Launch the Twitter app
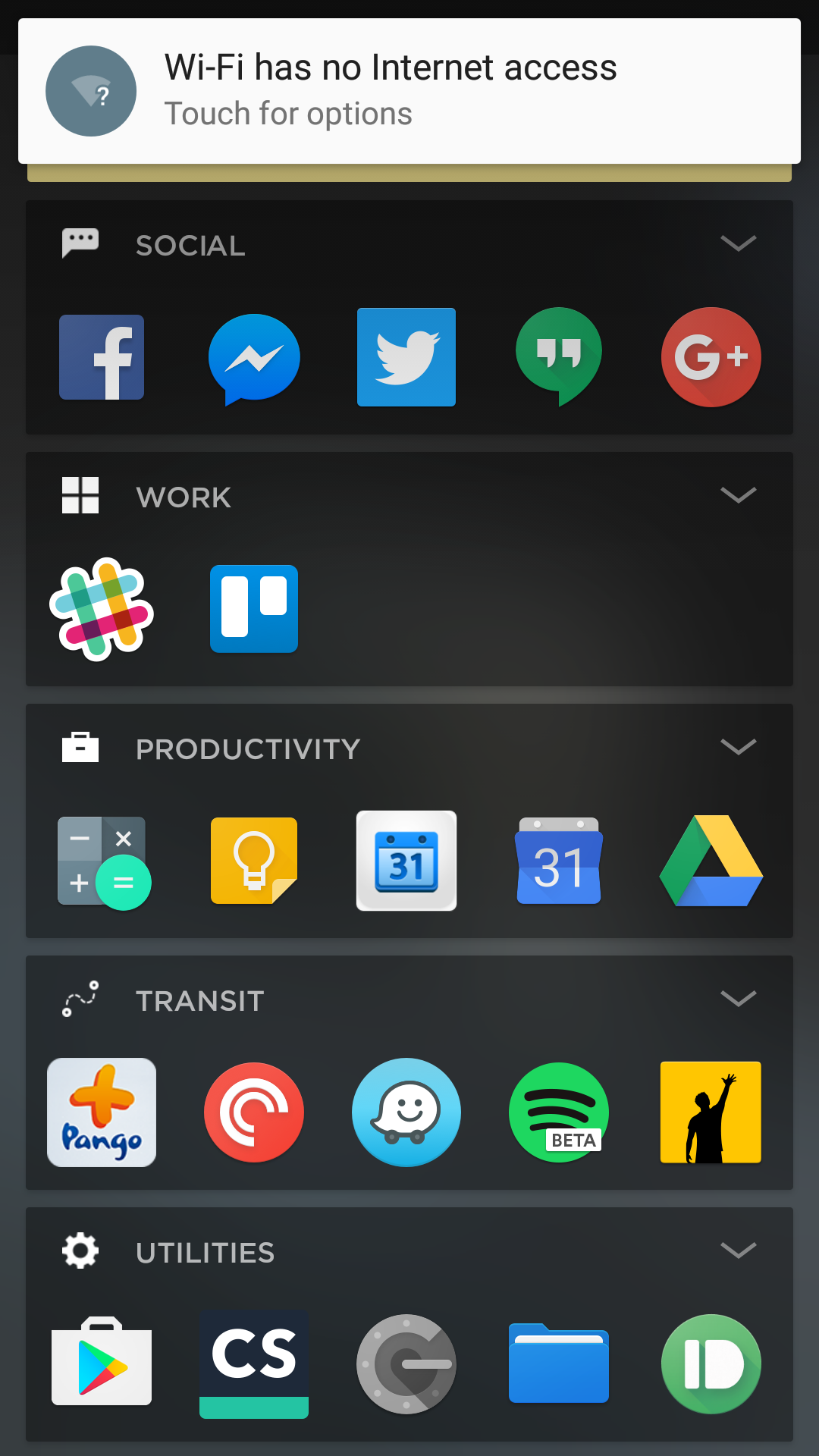 (406, 357)
